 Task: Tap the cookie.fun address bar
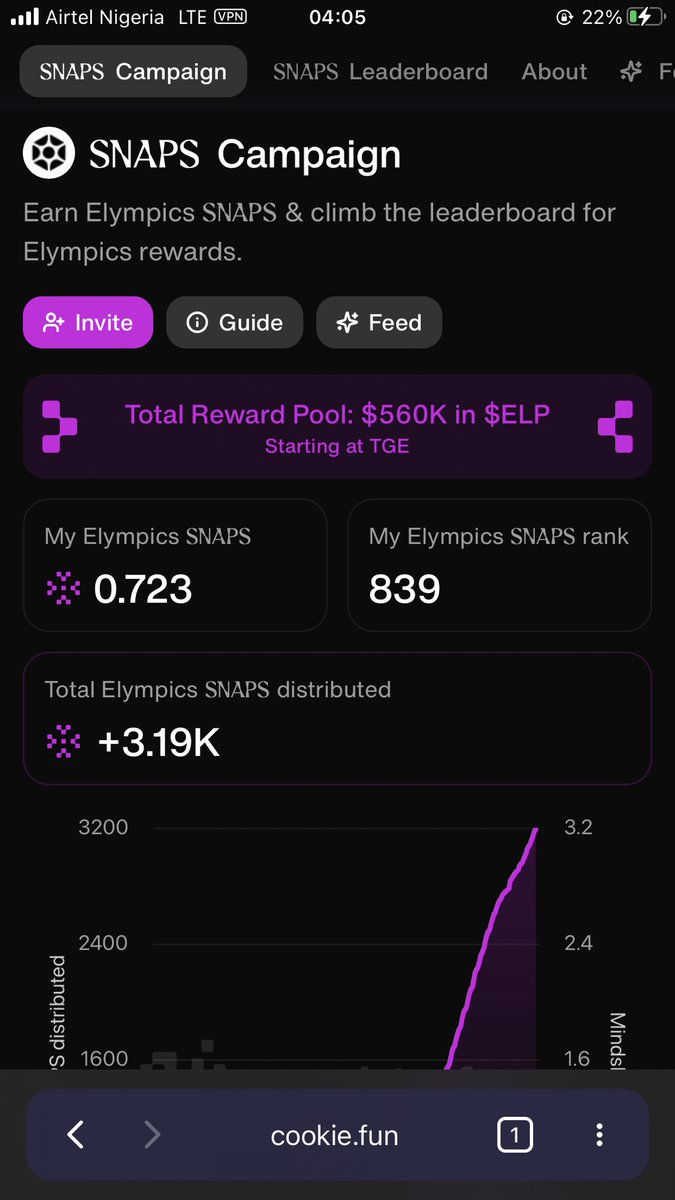click(x=334, y=1135)
